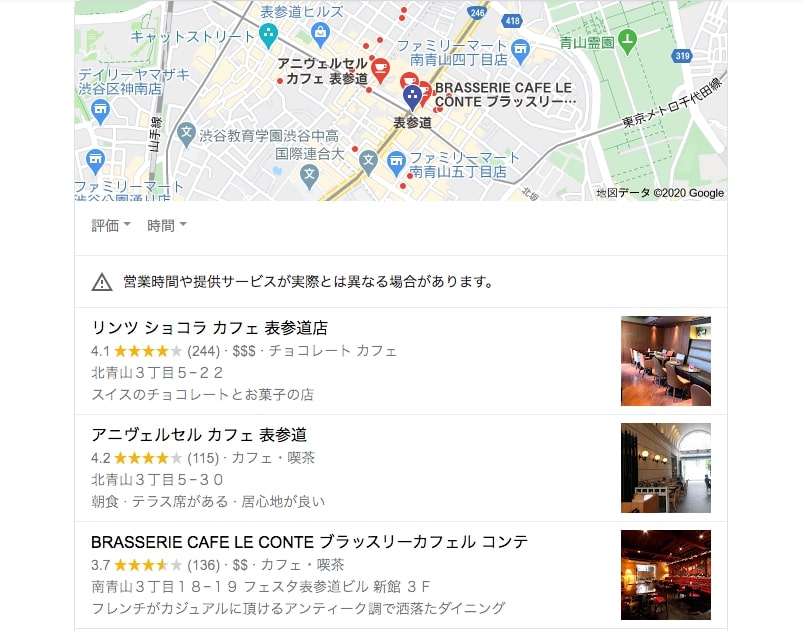The image size is (803, 631).
Task: View photo of BRASSERIE CAFE LE CONTE
Action: (665, 575)
